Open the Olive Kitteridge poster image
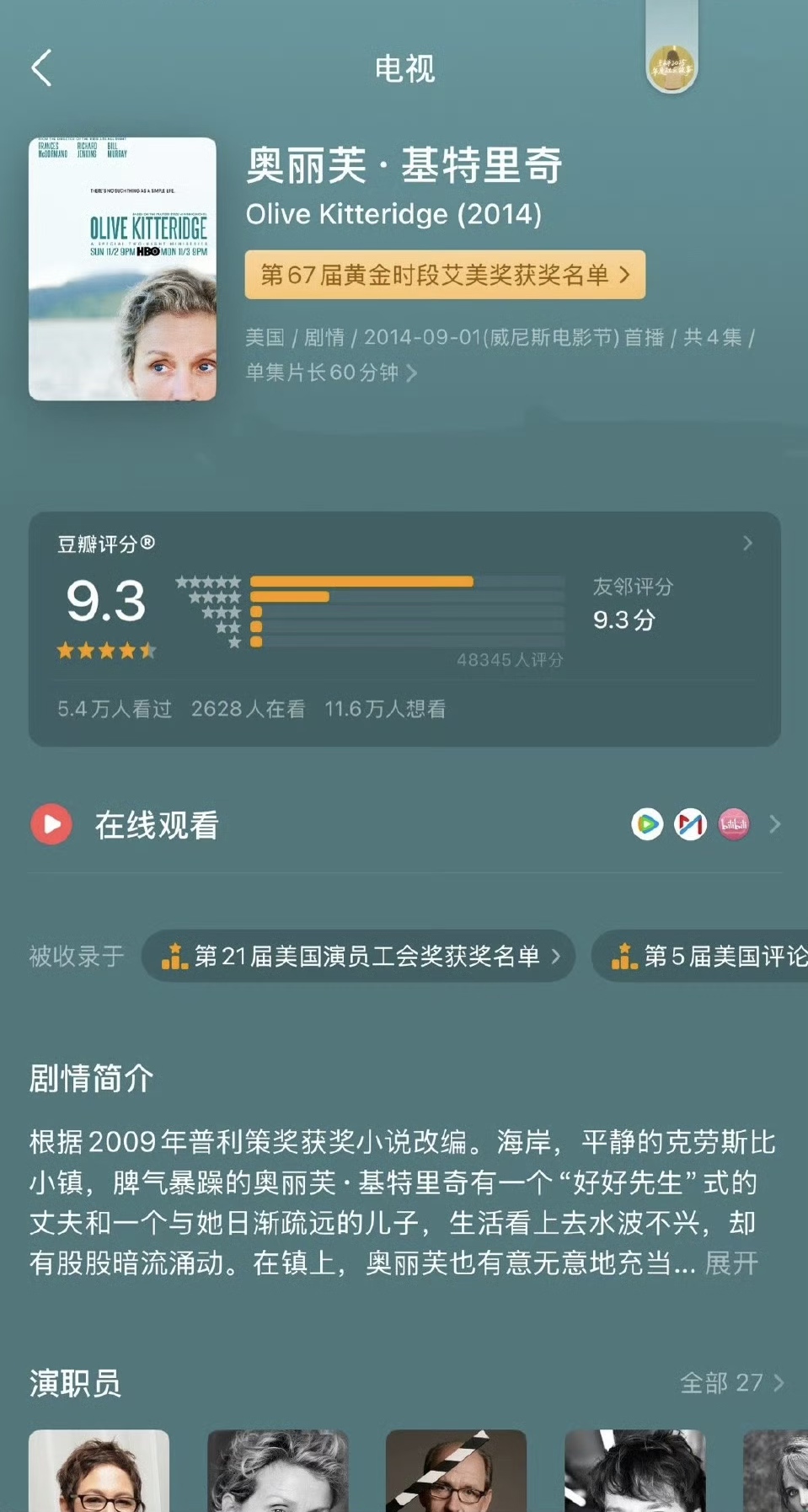The height and width of the screenshot is (1512, 808). click(x=122, y=268)
